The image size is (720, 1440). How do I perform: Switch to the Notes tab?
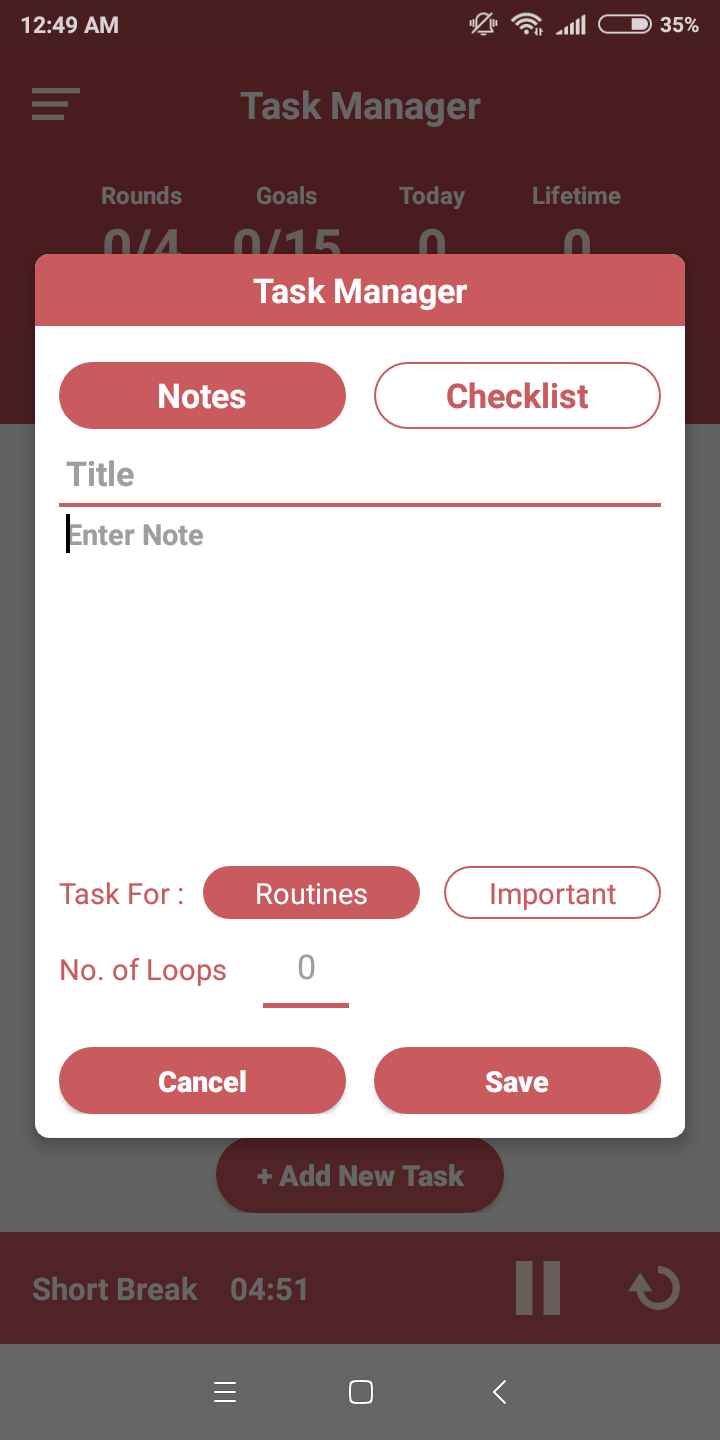point(202,396)
